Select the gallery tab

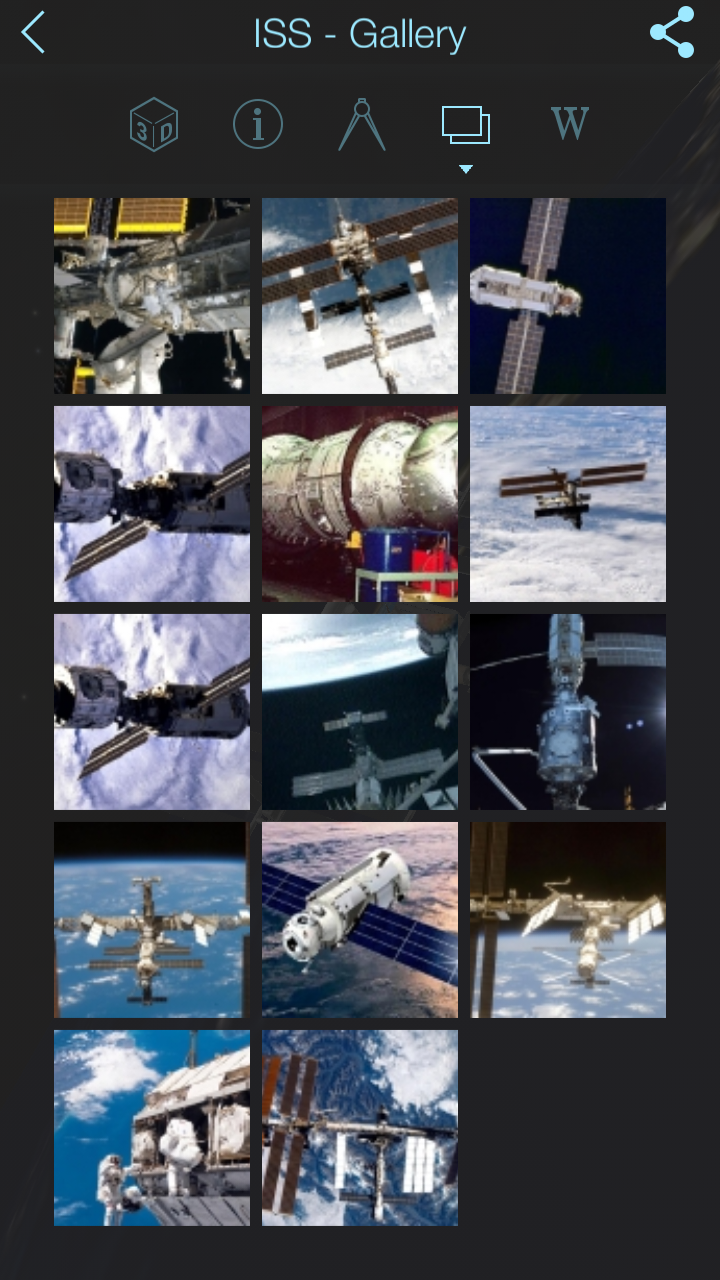click(x=466, y=125)
